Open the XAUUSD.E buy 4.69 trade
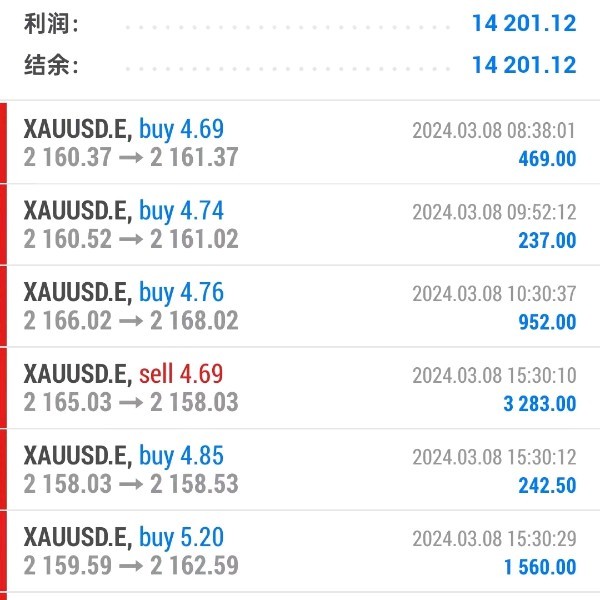 click(300, 143)
